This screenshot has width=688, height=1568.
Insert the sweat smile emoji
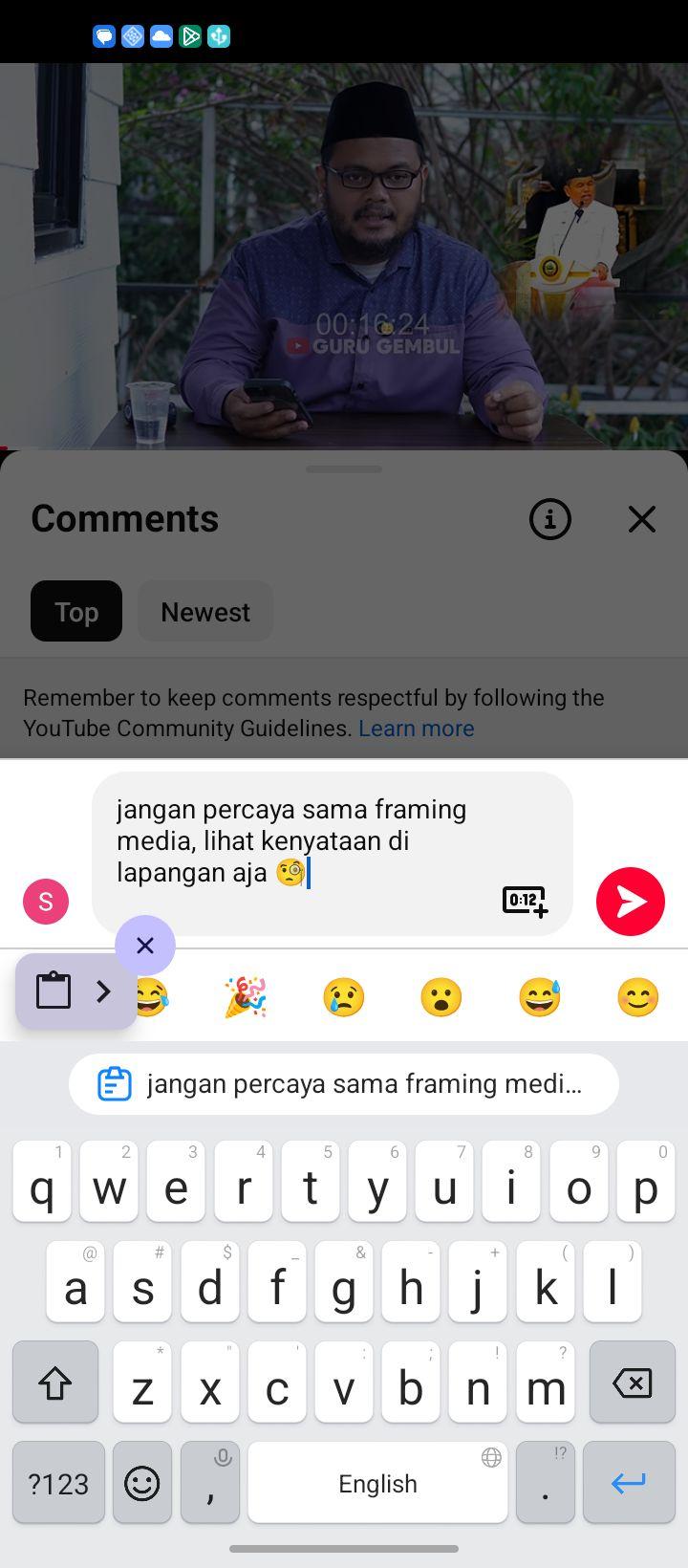(x=540, y=997)
